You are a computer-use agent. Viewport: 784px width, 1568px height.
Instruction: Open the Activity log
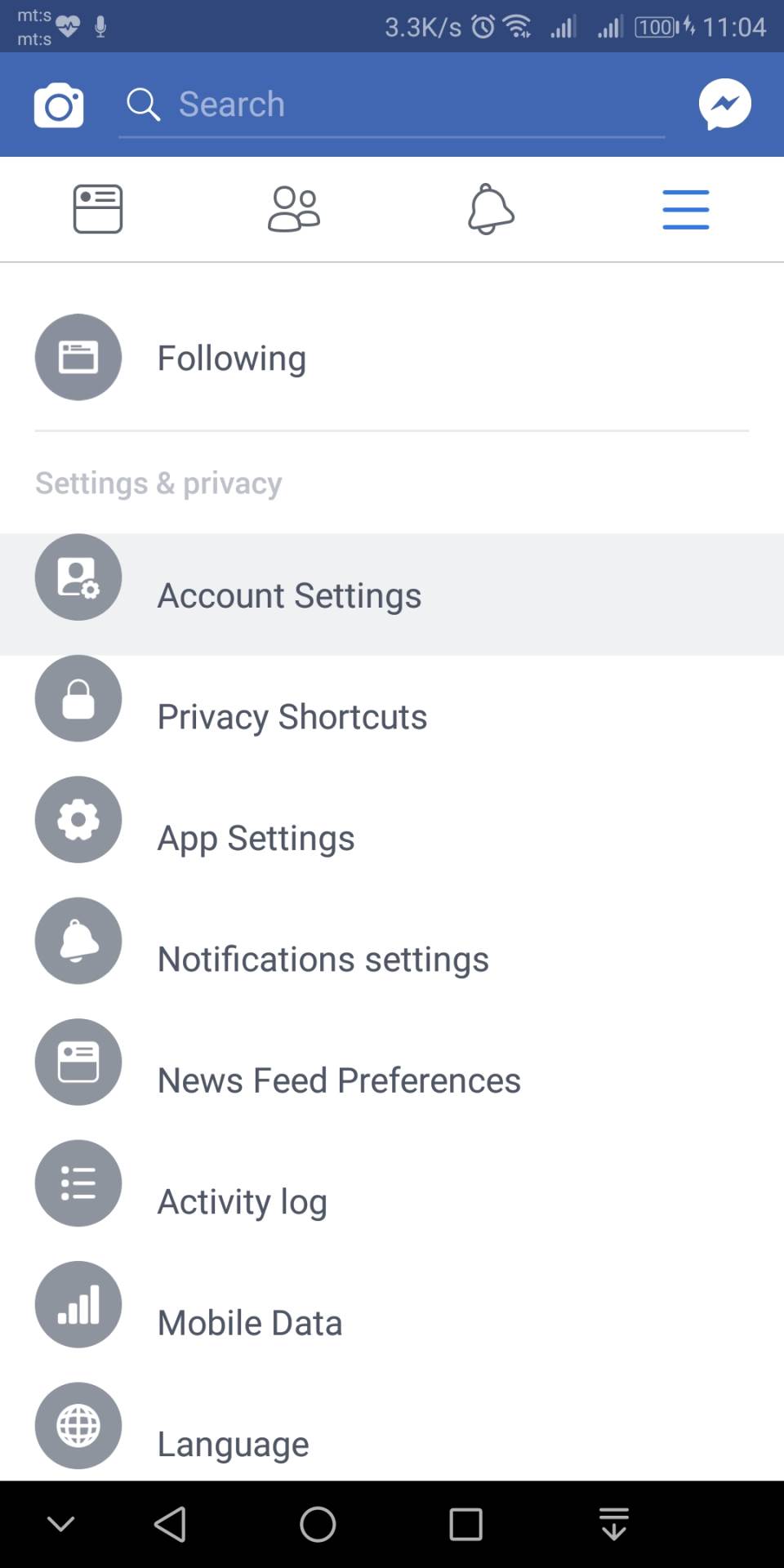(x=242, y=1201)
